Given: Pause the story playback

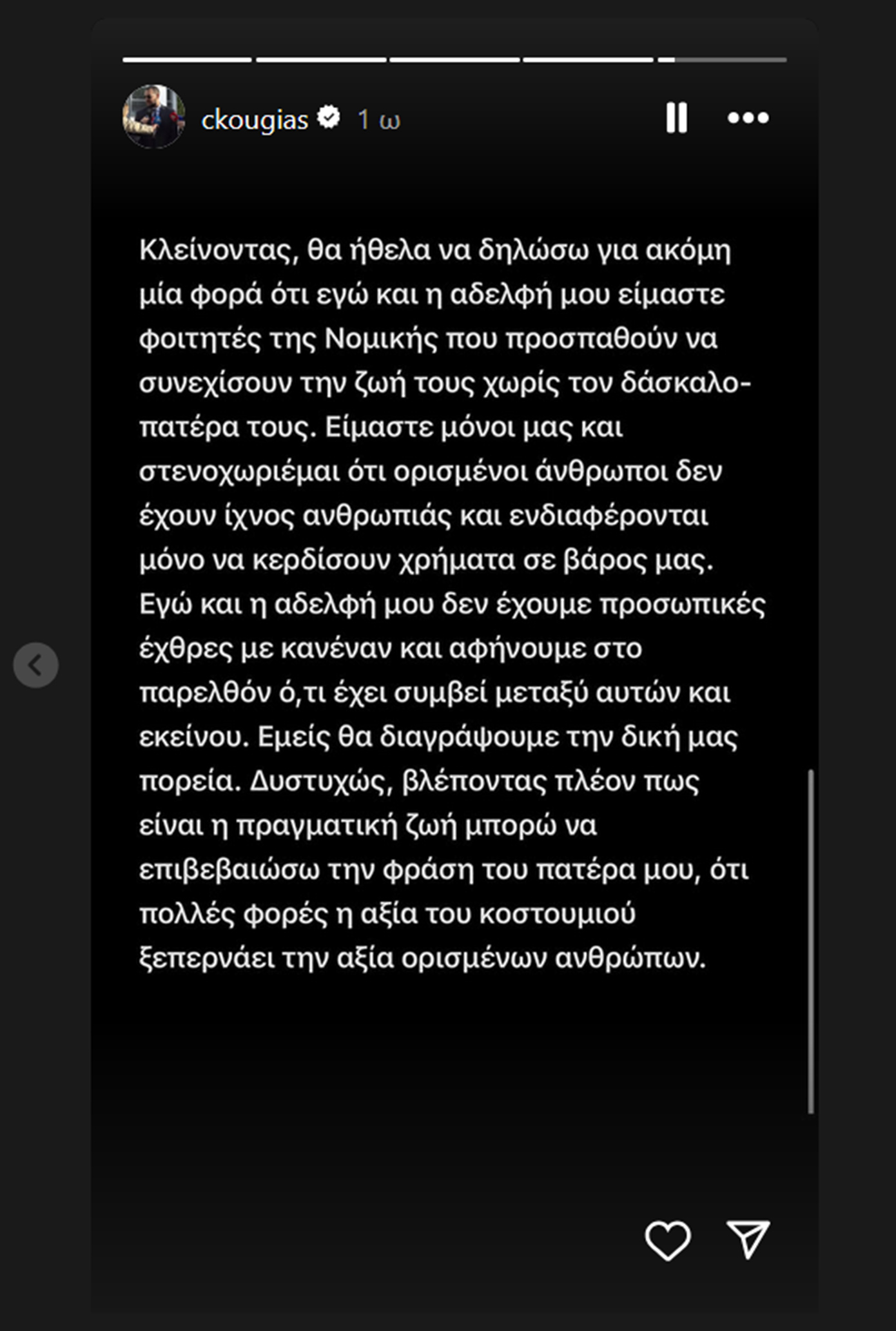Looking at the screenshot, I should 676,118.
